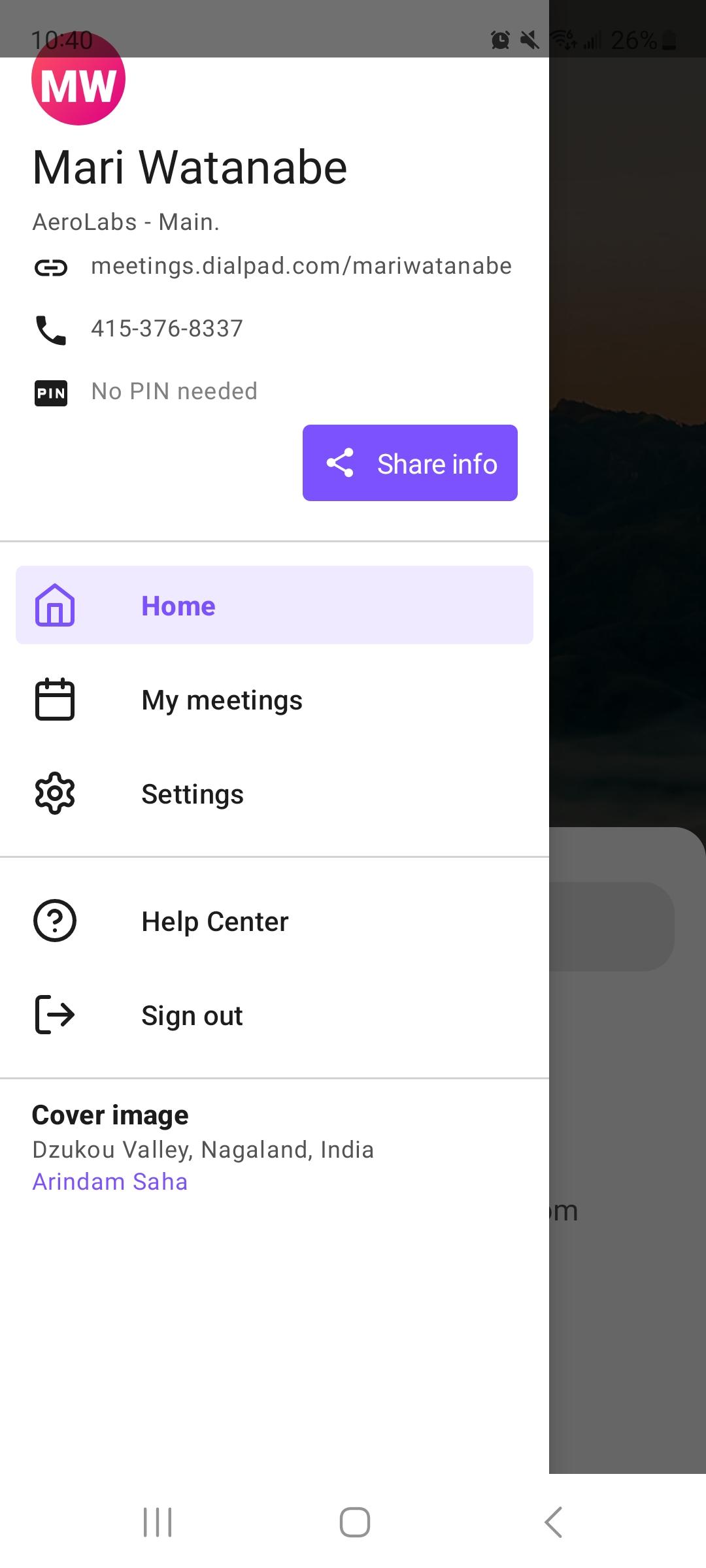Screen dimensions: 706x1568
Task: Click the Sign out exit icon
Action: point(55,1015)
